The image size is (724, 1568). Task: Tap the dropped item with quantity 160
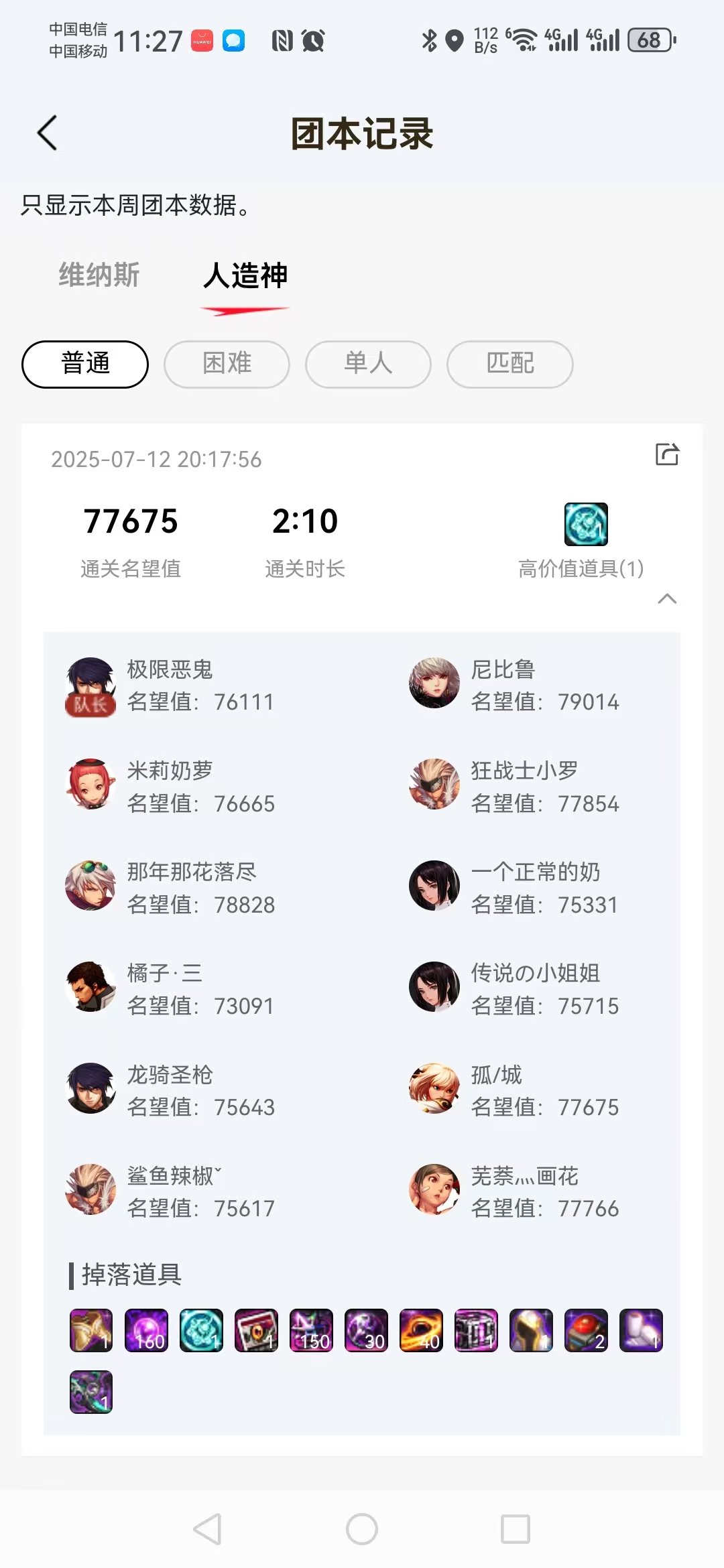click(146, 1330)
